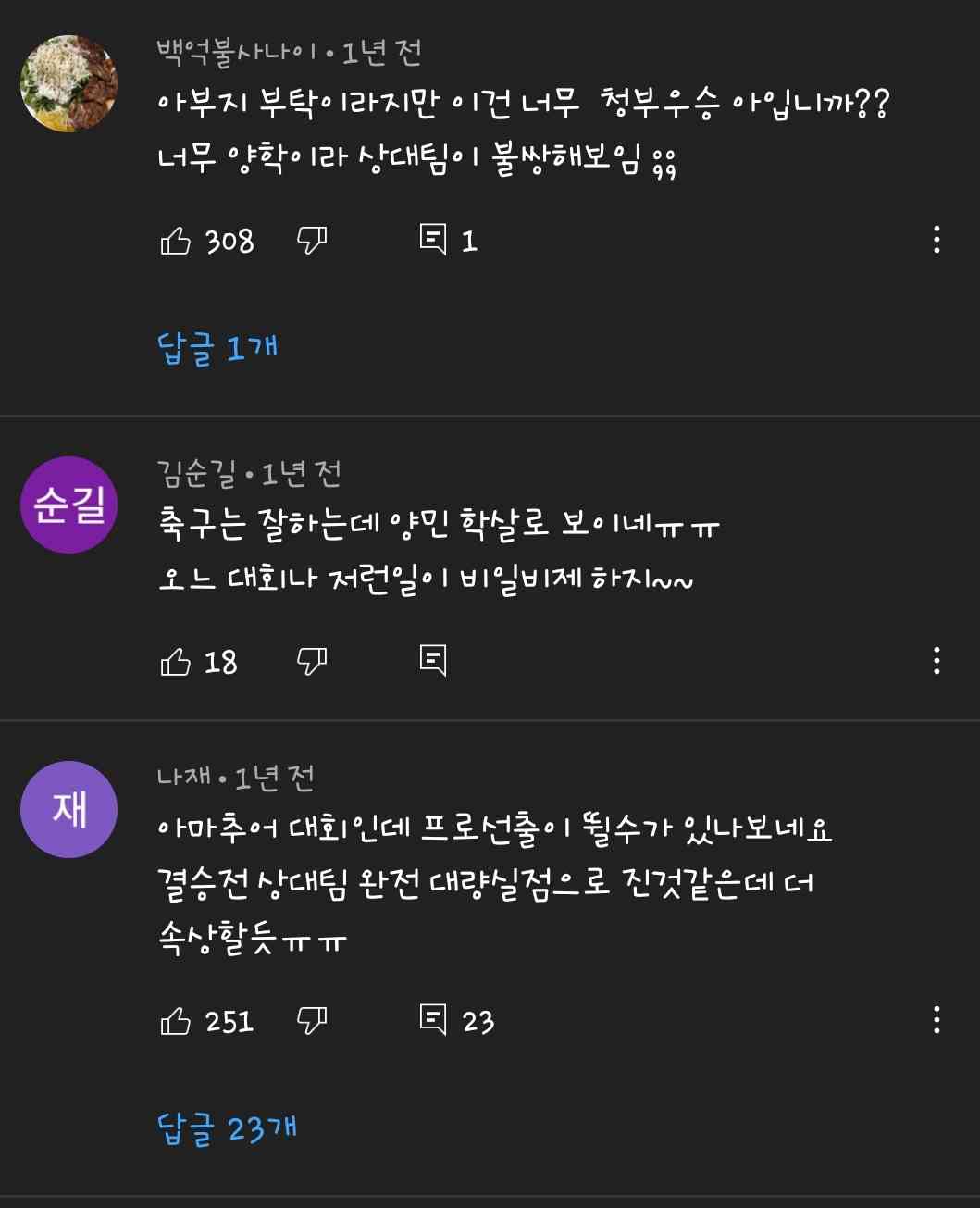980x1208 pixels.
Task: Dislike the comment by 백억불사나이
Action: 312,241
